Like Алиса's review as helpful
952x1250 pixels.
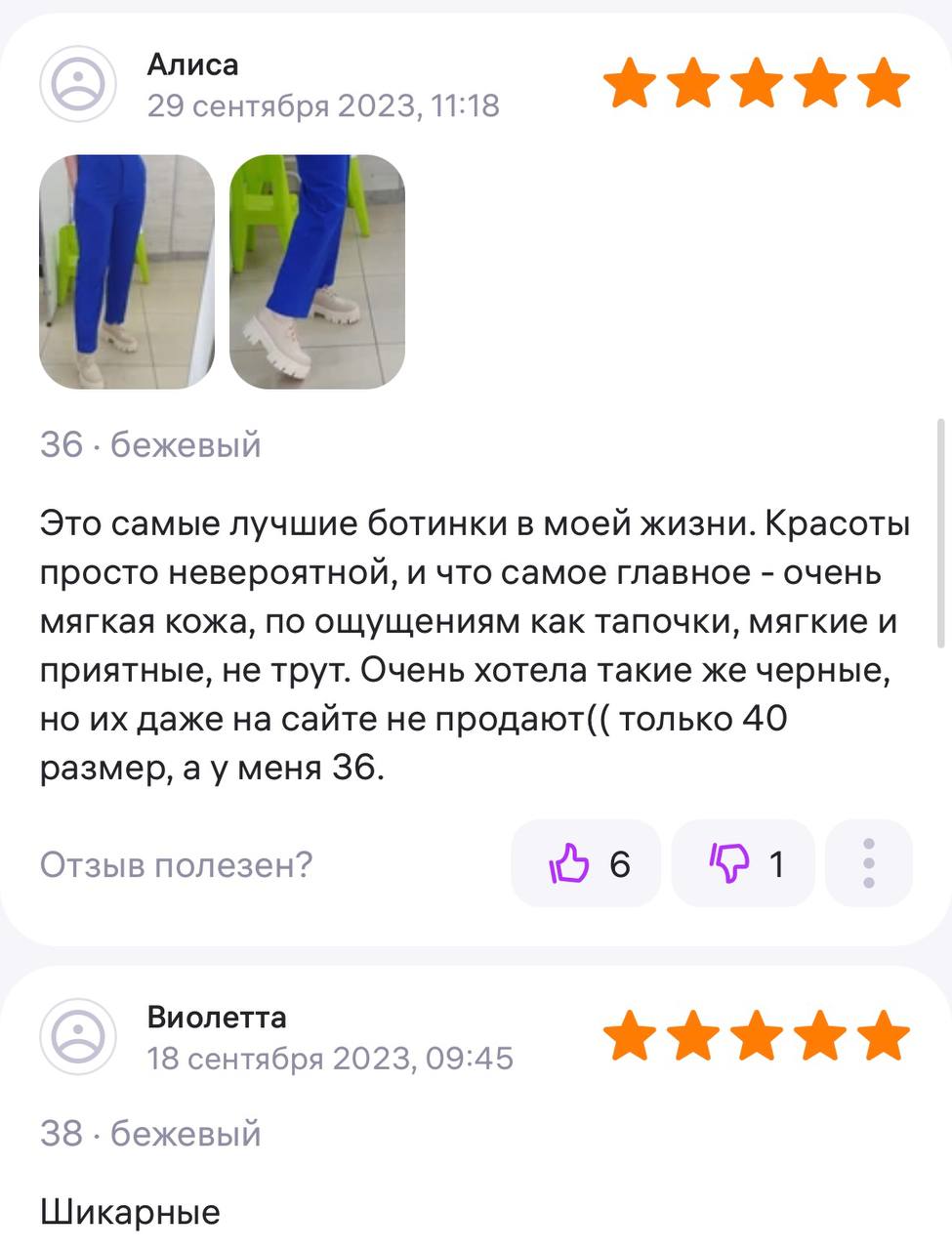tap(586, 863)
